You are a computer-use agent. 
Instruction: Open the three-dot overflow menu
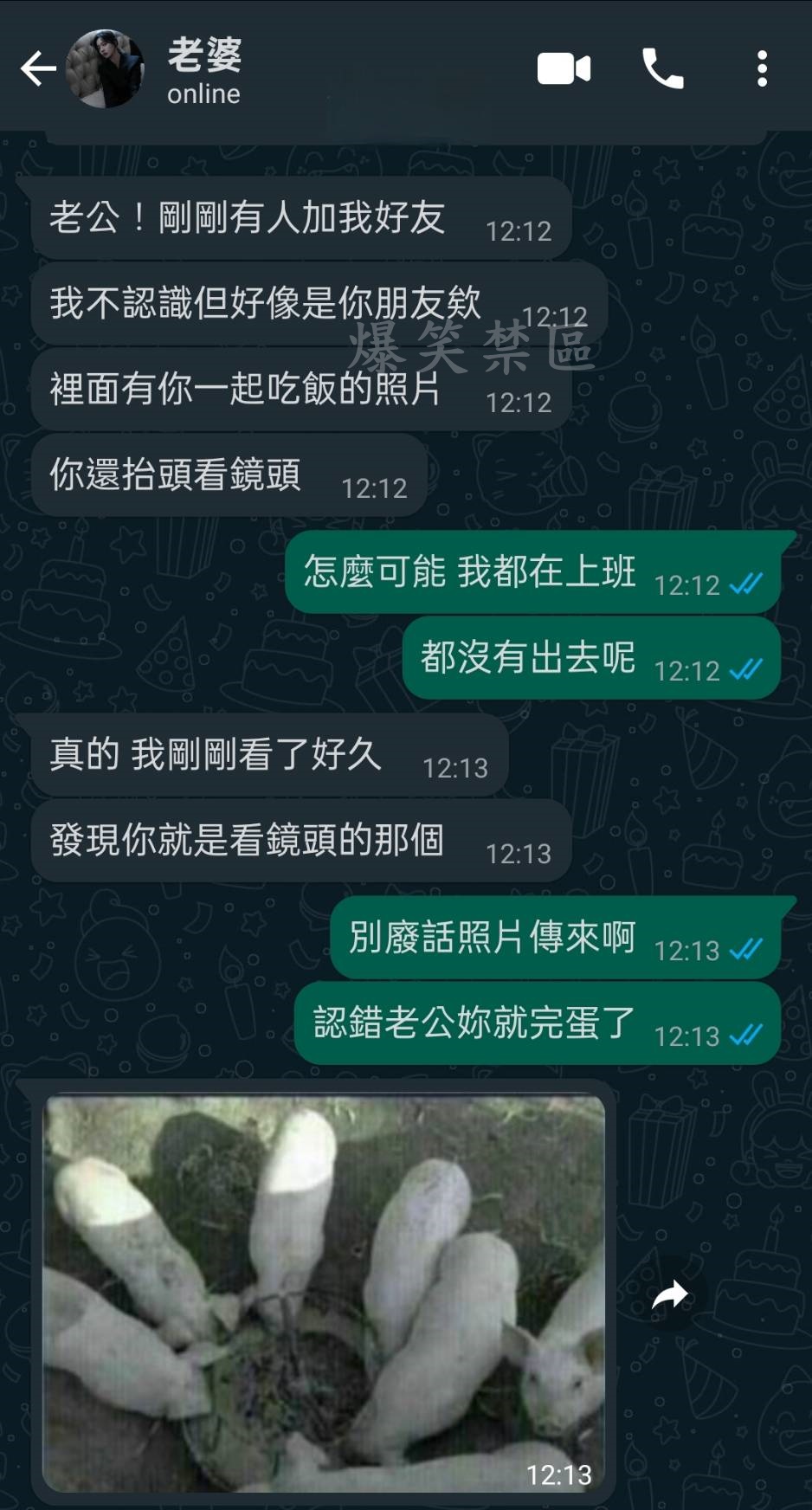tap(762, 69)
